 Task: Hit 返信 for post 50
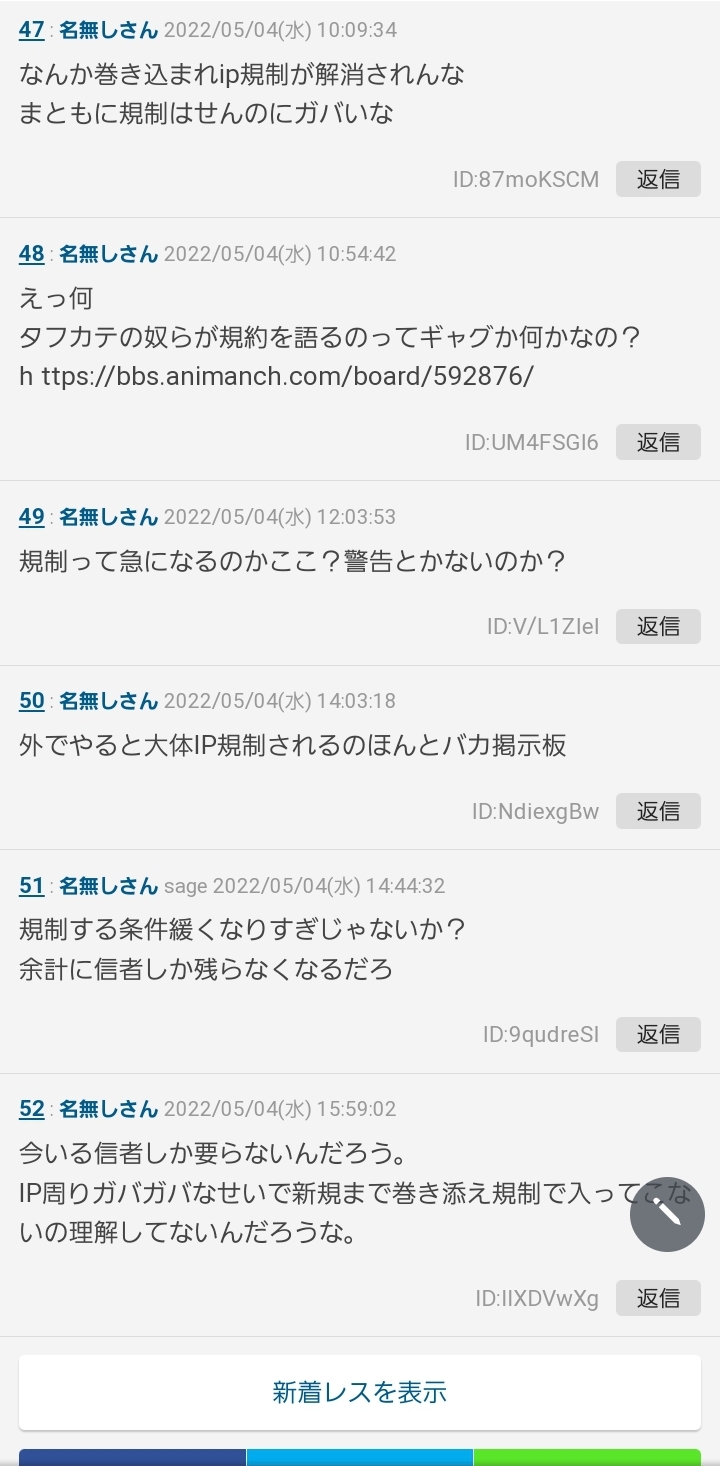point(658,811)
